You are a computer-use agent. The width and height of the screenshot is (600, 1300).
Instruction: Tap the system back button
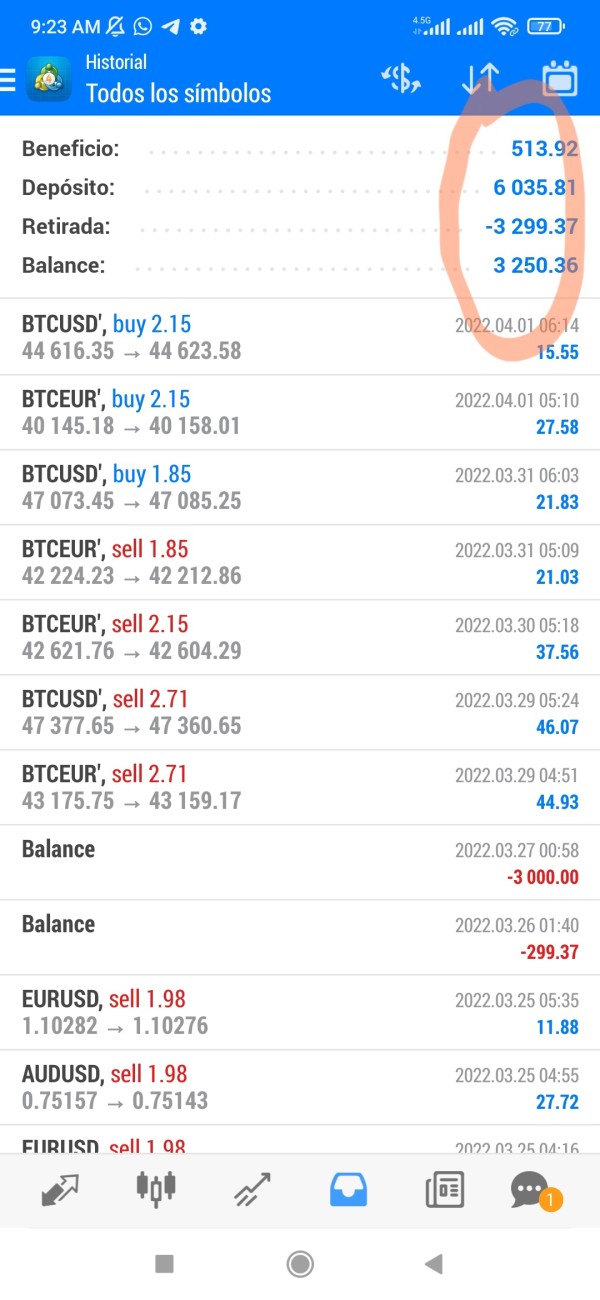433,1265
